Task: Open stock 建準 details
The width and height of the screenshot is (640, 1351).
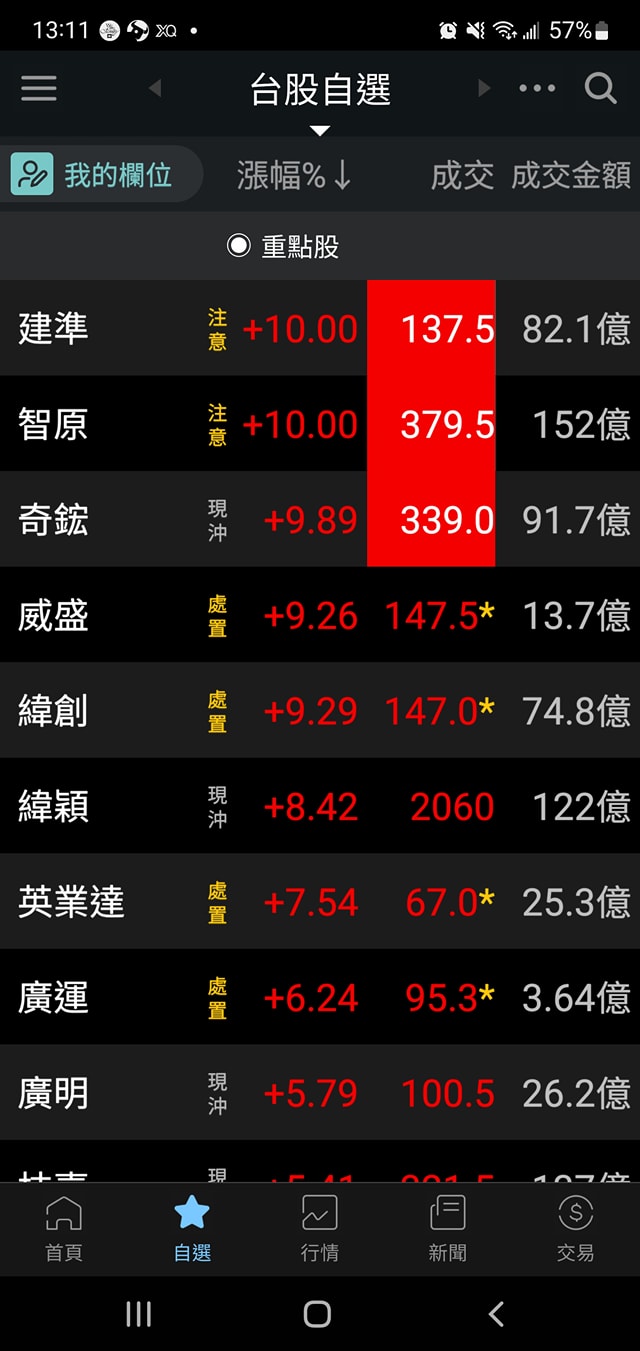Action: point(54,328)
